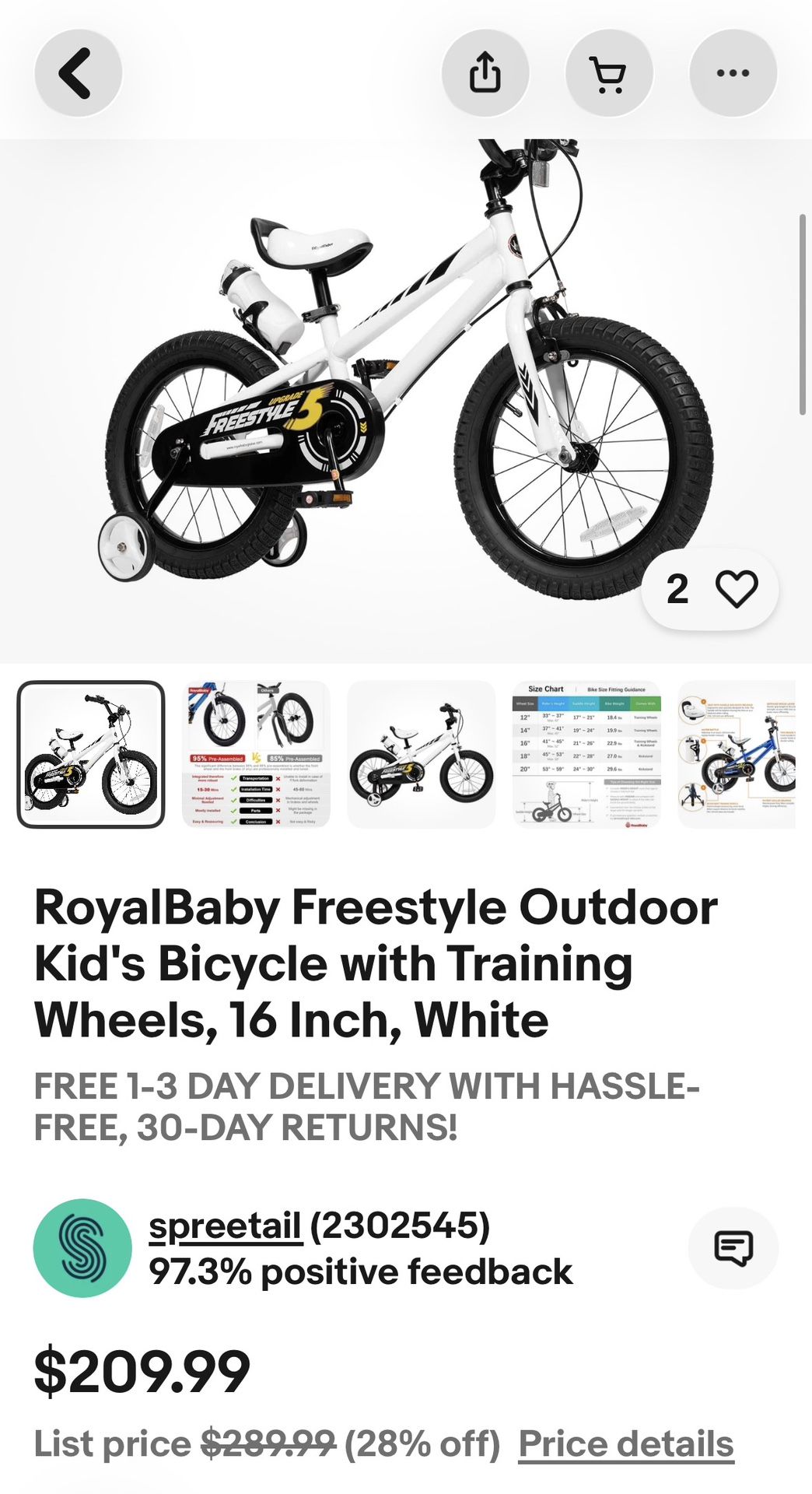The image size is (812, 1494).
Task: Open the Size Chart thumbnail
Action: tap(586, 754)
